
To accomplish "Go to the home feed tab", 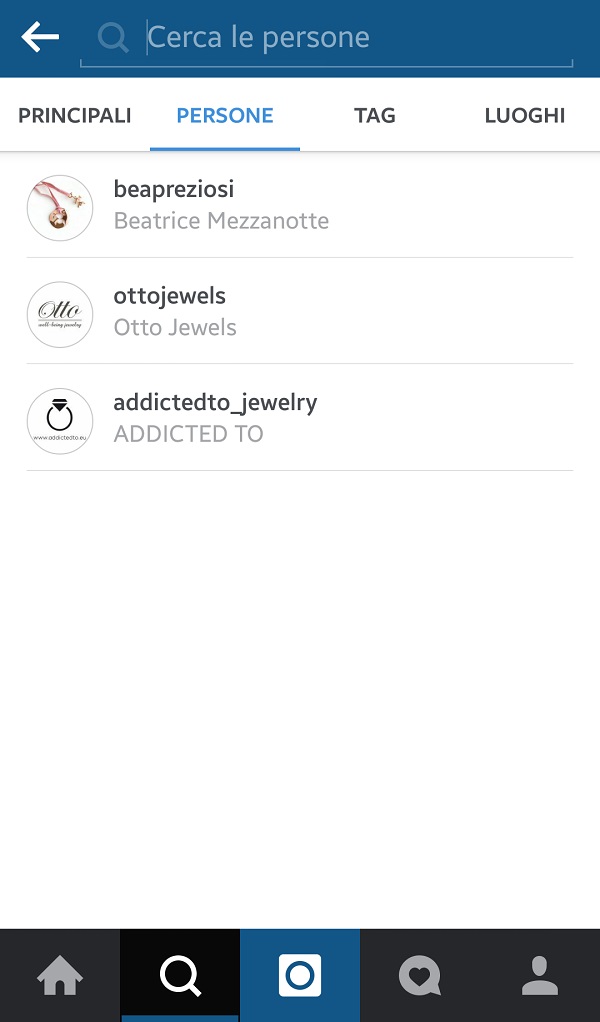I will coord(60,976).
